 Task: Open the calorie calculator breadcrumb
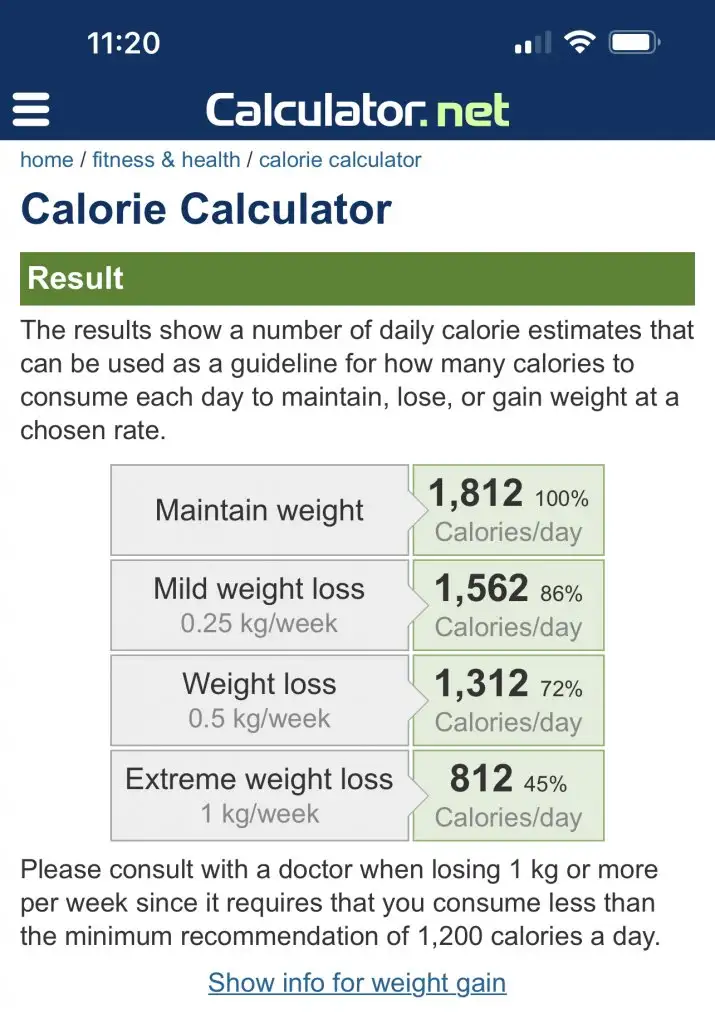(x=340, y=160)
